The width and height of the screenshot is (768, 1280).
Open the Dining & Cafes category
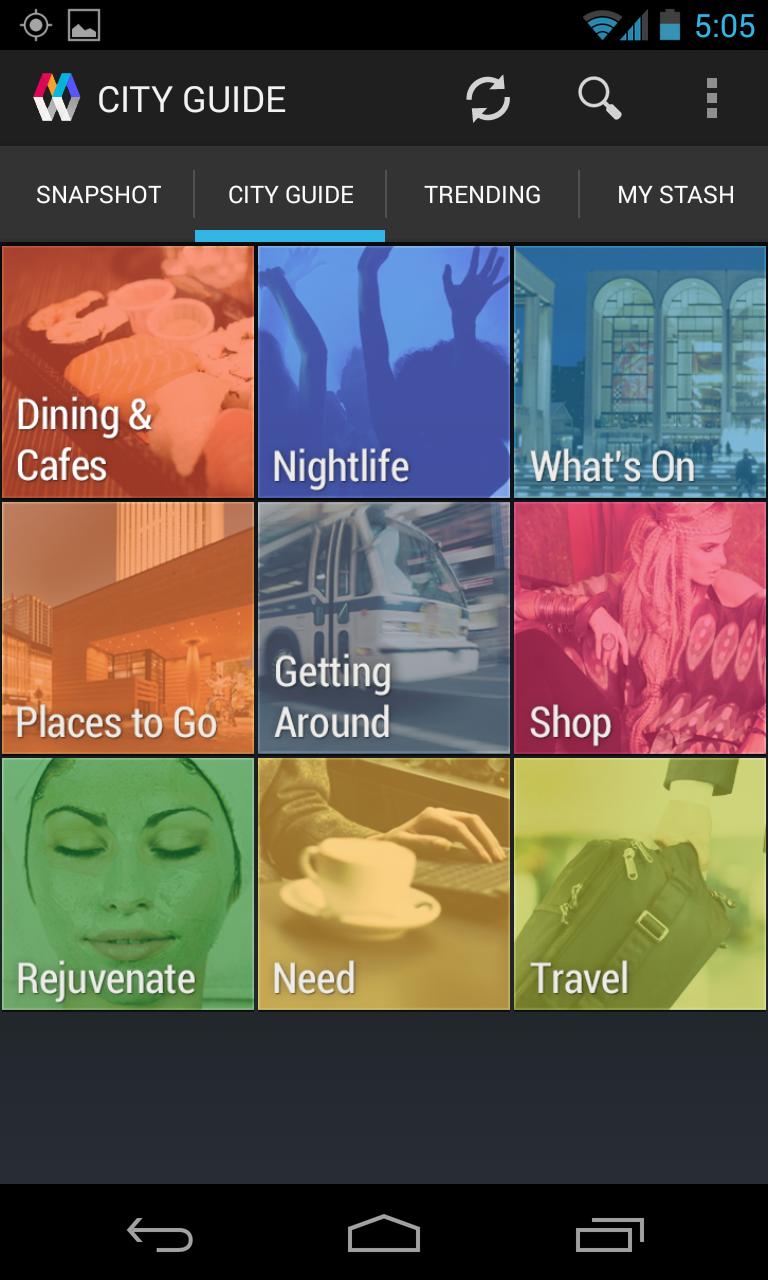click(x=128, y=370)
